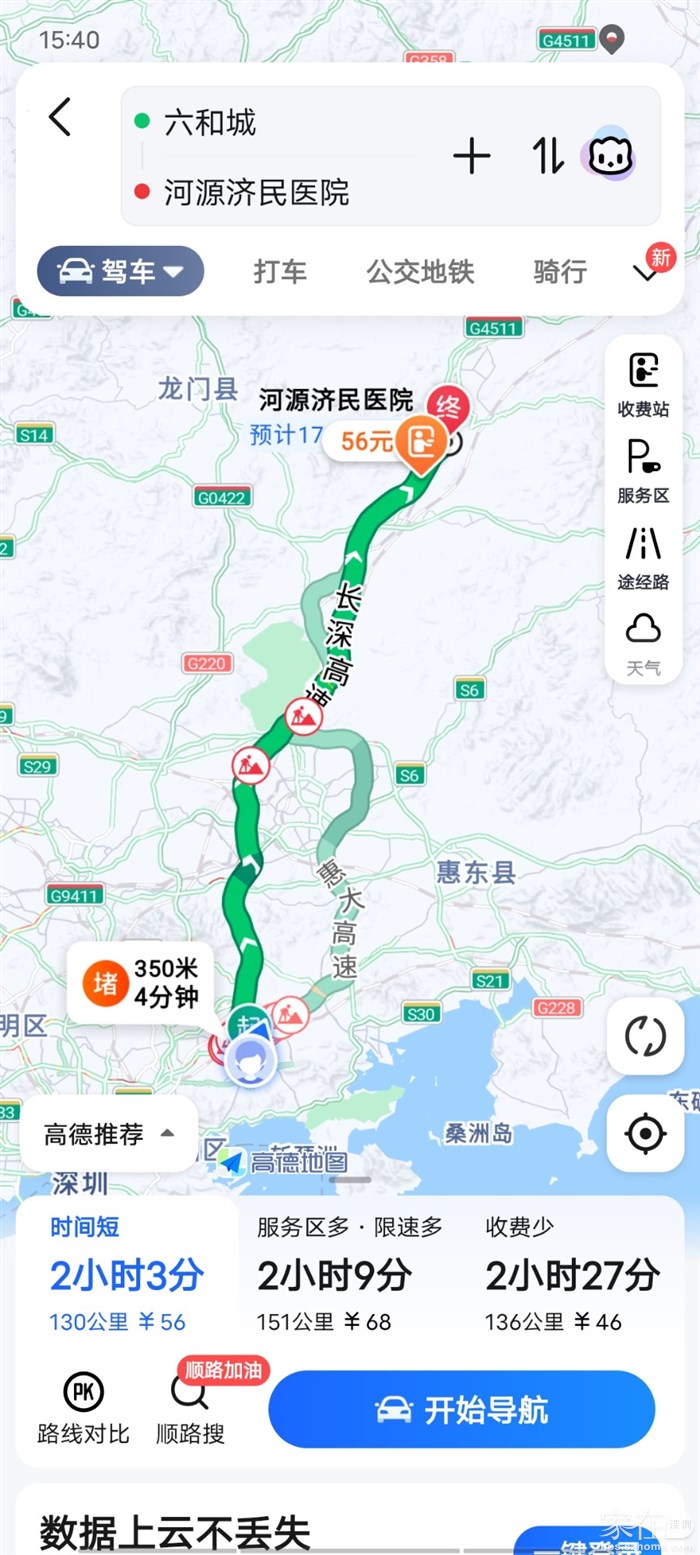700x1555 pixels.
Task: Switch to the 骑行 tab
Action: [560, 271]
